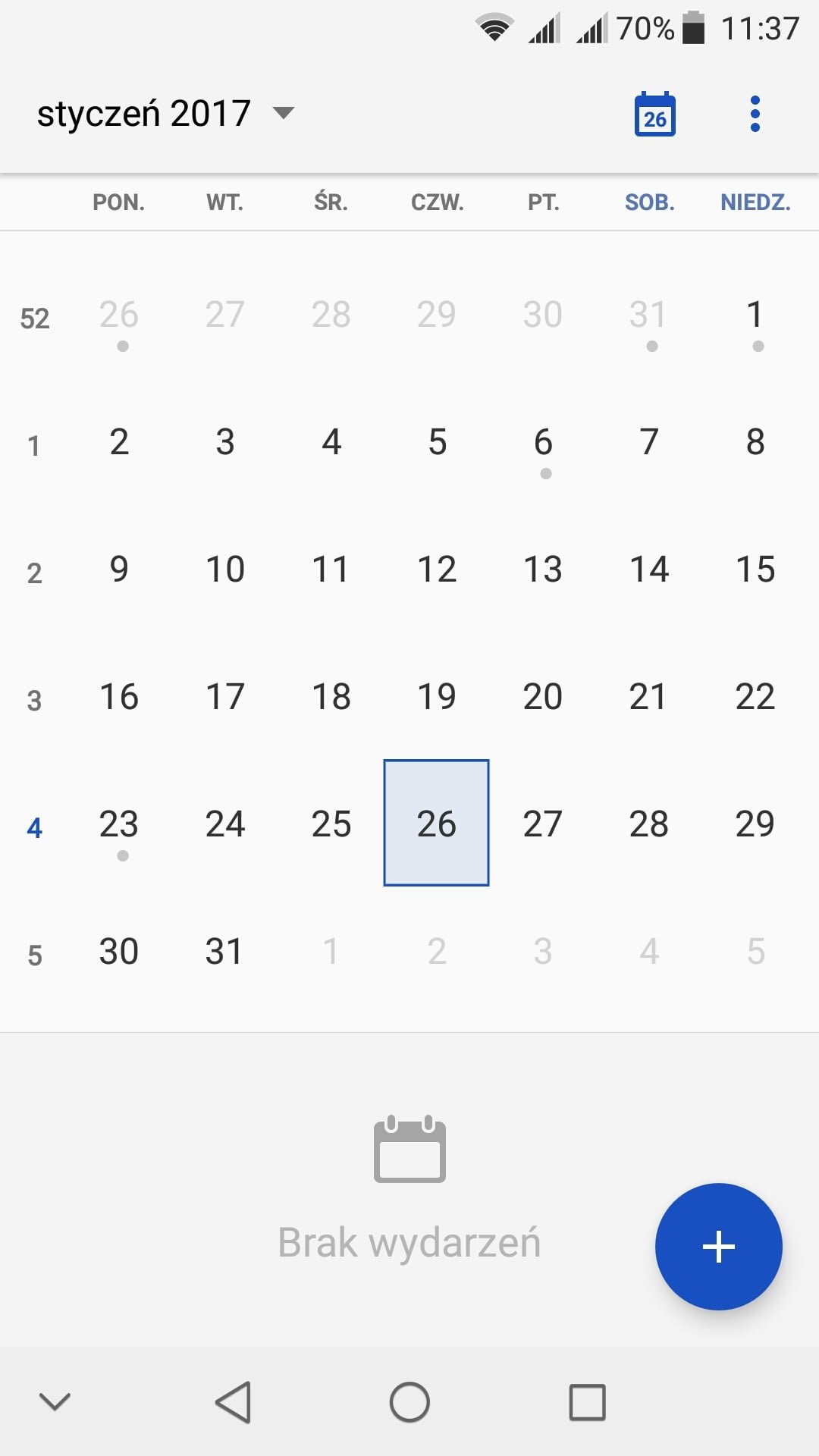Open recent apps square button
The height and width of the screenshot is (1456, 819).
tap(588, 1401)
